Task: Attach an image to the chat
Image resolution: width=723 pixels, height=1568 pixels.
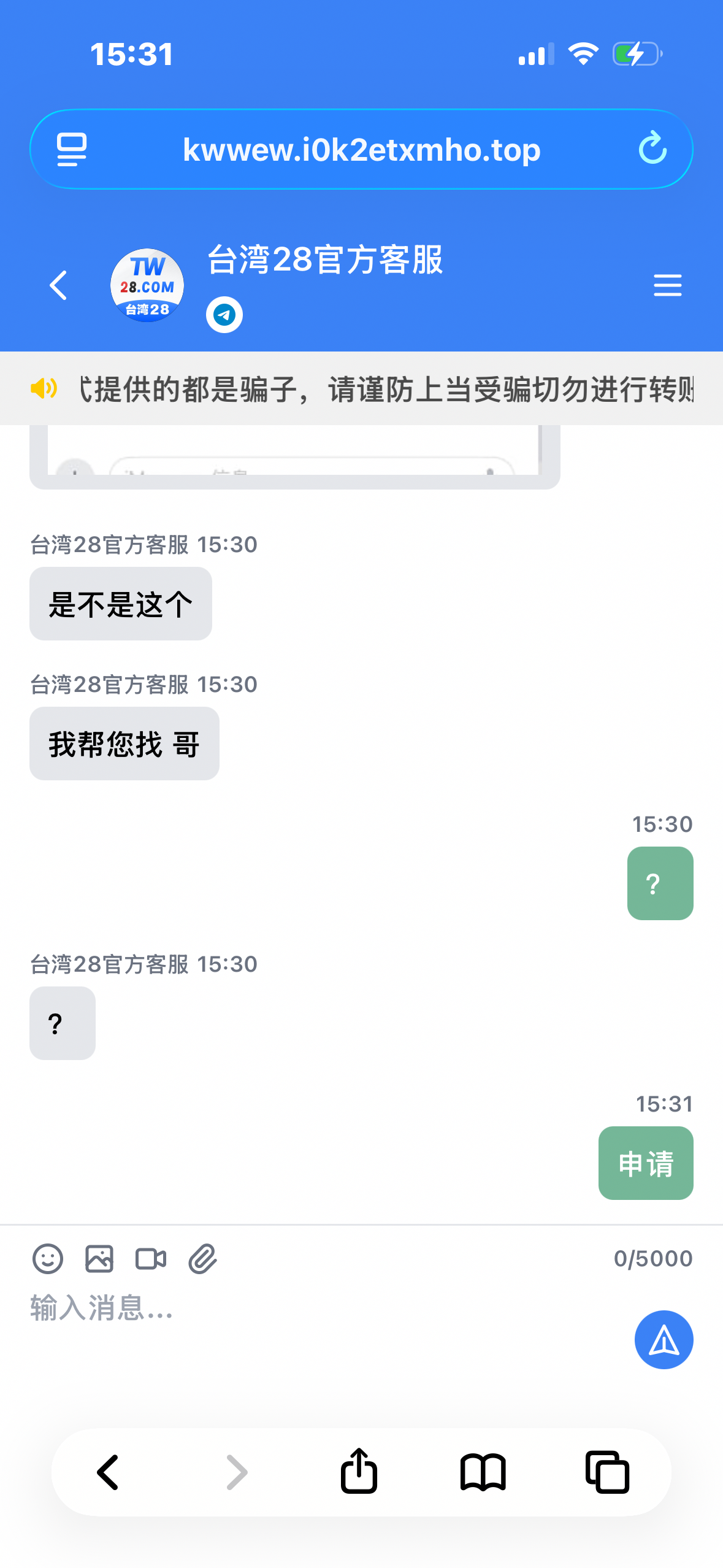Action: pos(99,1259)
